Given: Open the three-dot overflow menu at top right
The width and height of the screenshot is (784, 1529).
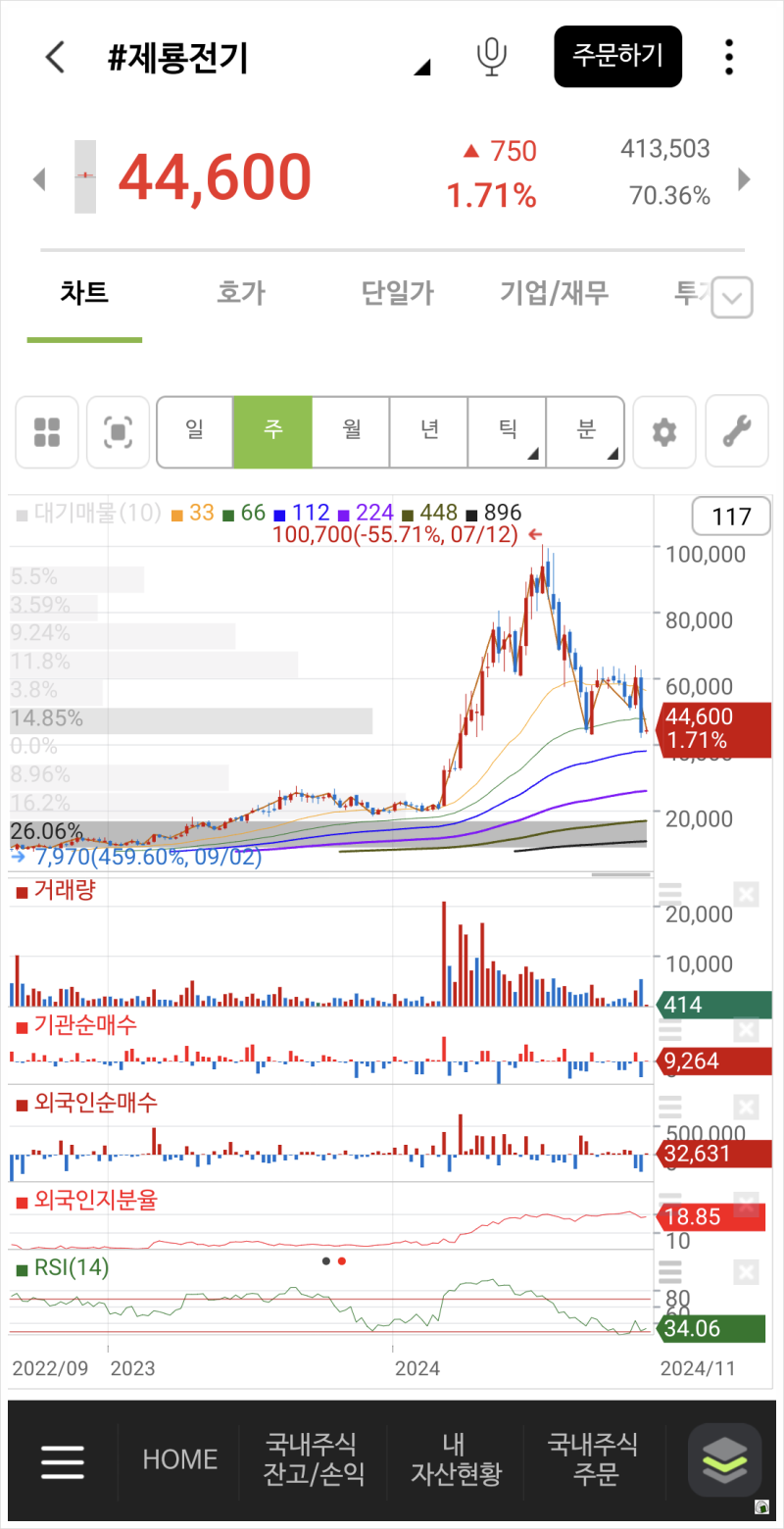Looking at the screenshot, I should (729, 57).
